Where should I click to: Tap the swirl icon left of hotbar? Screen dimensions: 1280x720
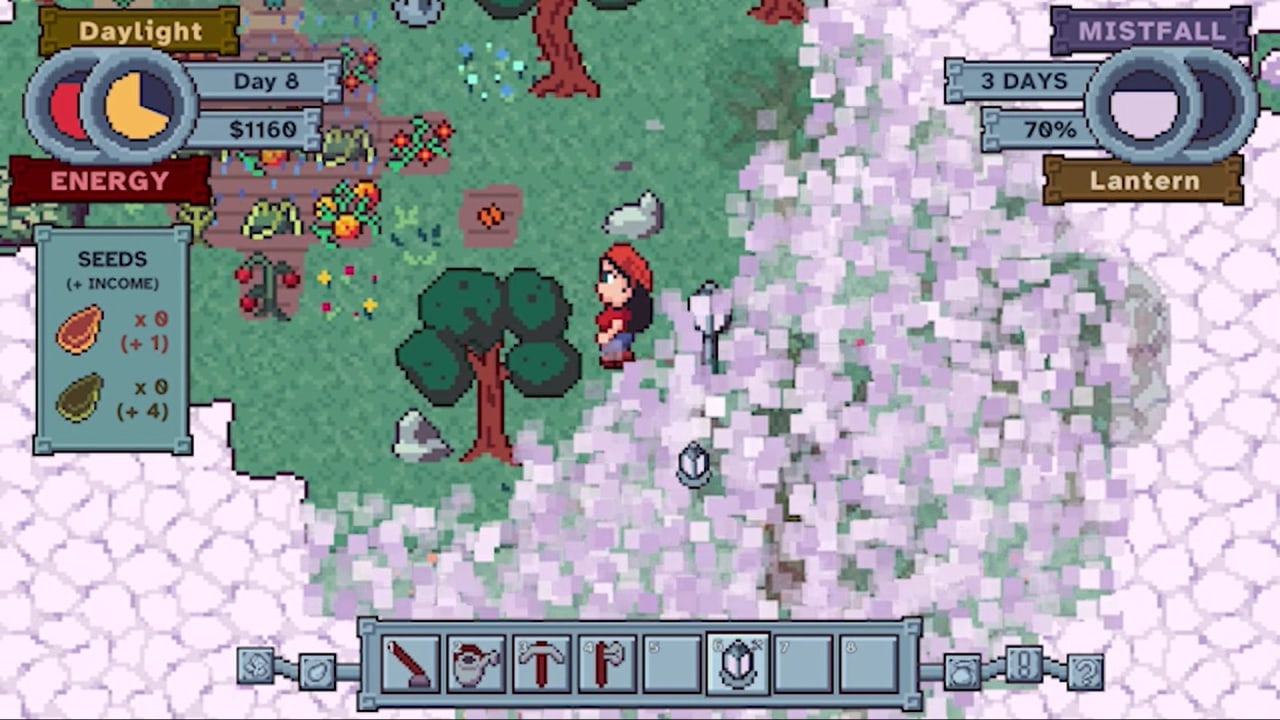point(256,665)
